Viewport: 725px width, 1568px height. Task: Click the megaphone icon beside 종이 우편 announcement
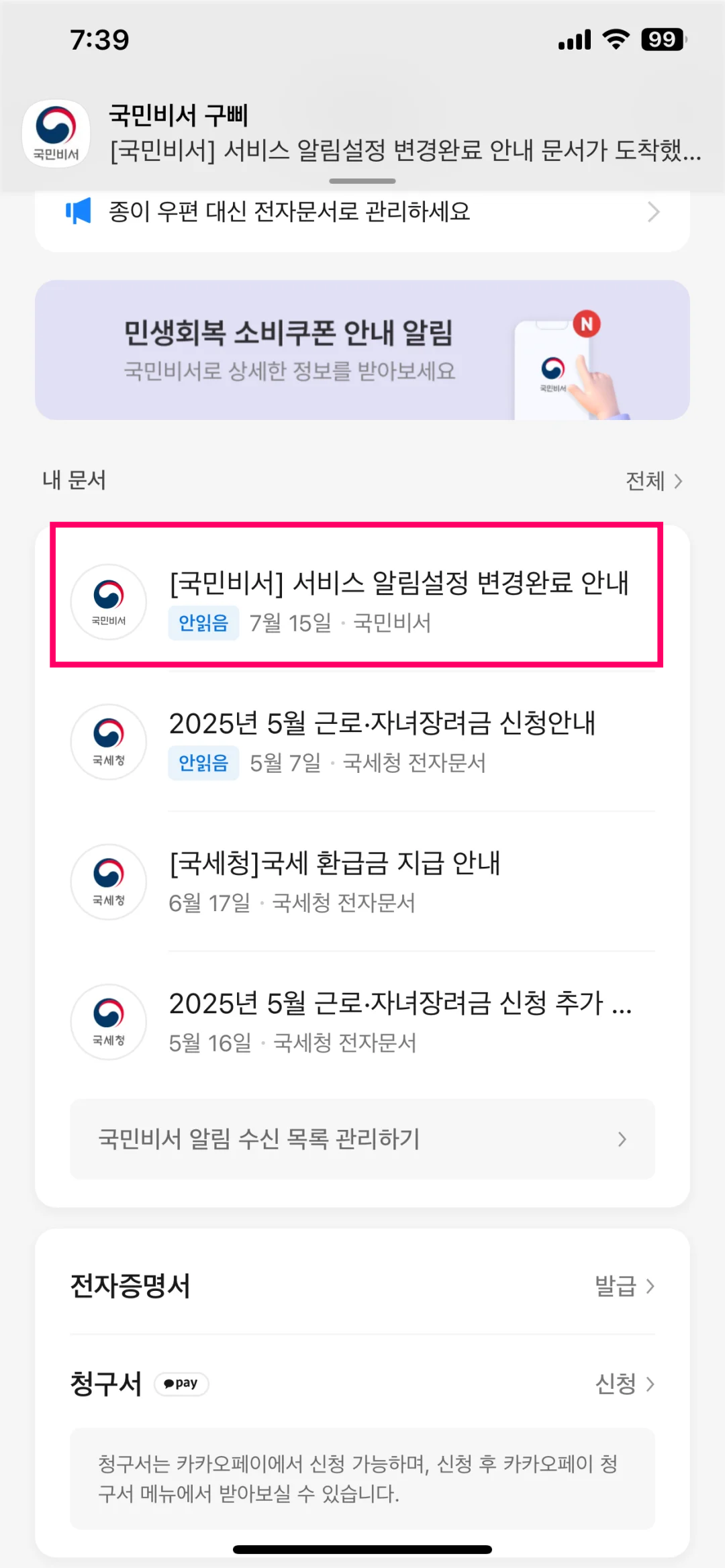pyautogui.click(x=79, y=211)
